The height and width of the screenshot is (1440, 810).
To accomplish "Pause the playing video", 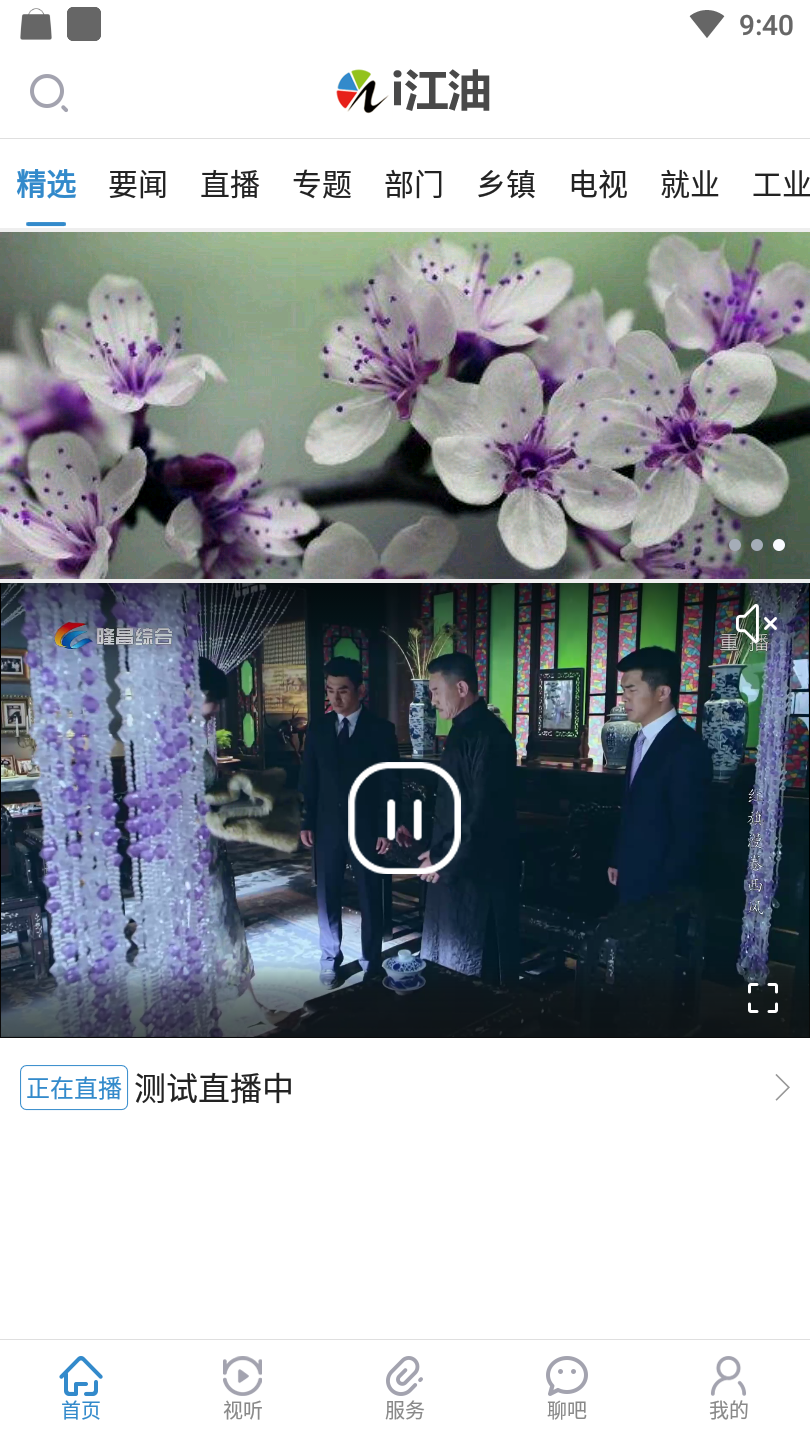I will click(x=405, y=817).
